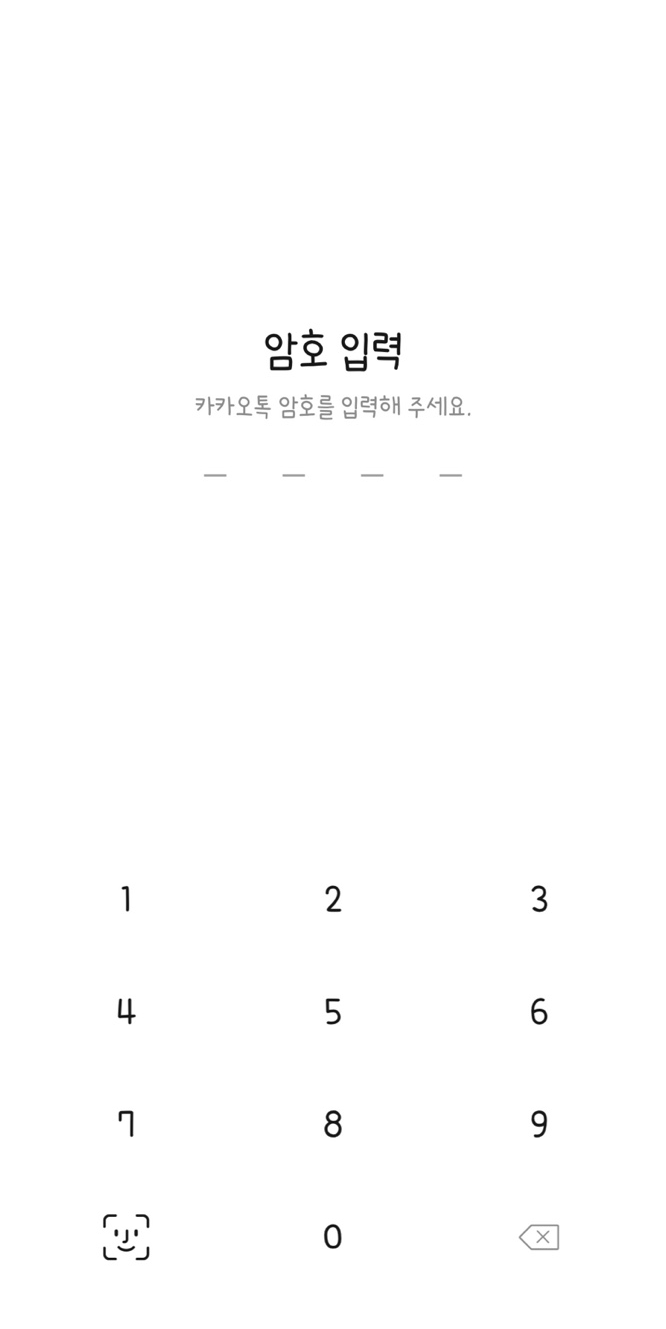Enter digit 7 for the KakaoTalk passcode
666x1329 pixels.
point(126,1125)
